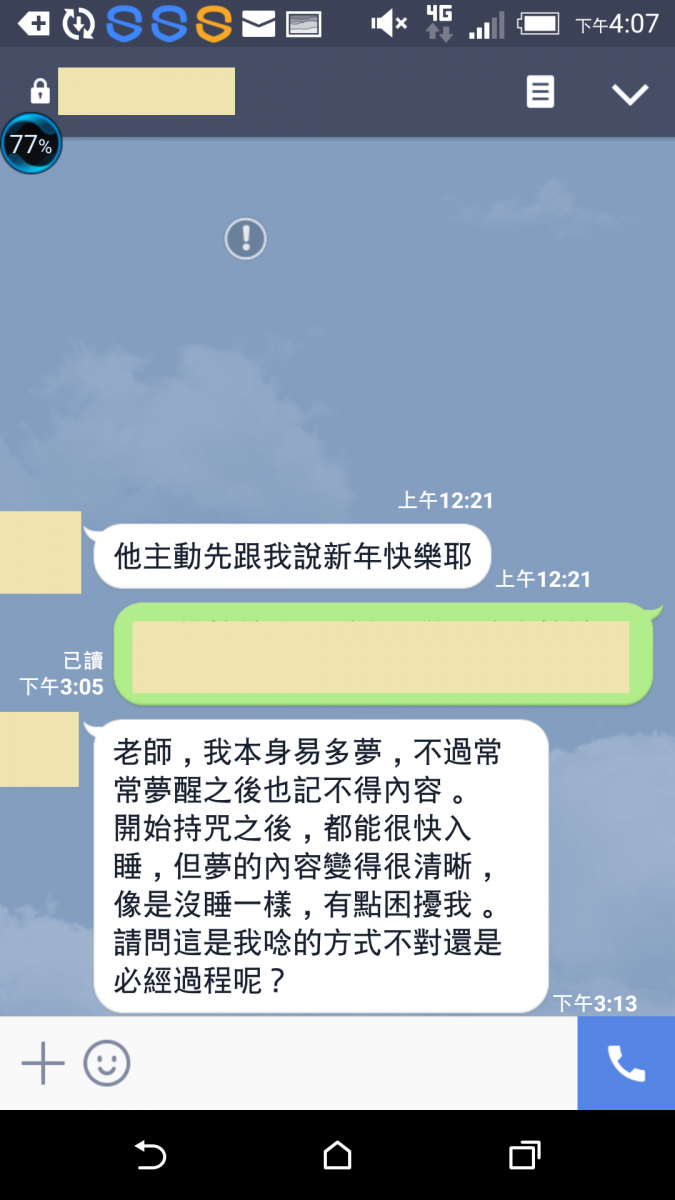Tap the message input field
This screenshot has height=1200, width=675.
(x=350, y=1063)
